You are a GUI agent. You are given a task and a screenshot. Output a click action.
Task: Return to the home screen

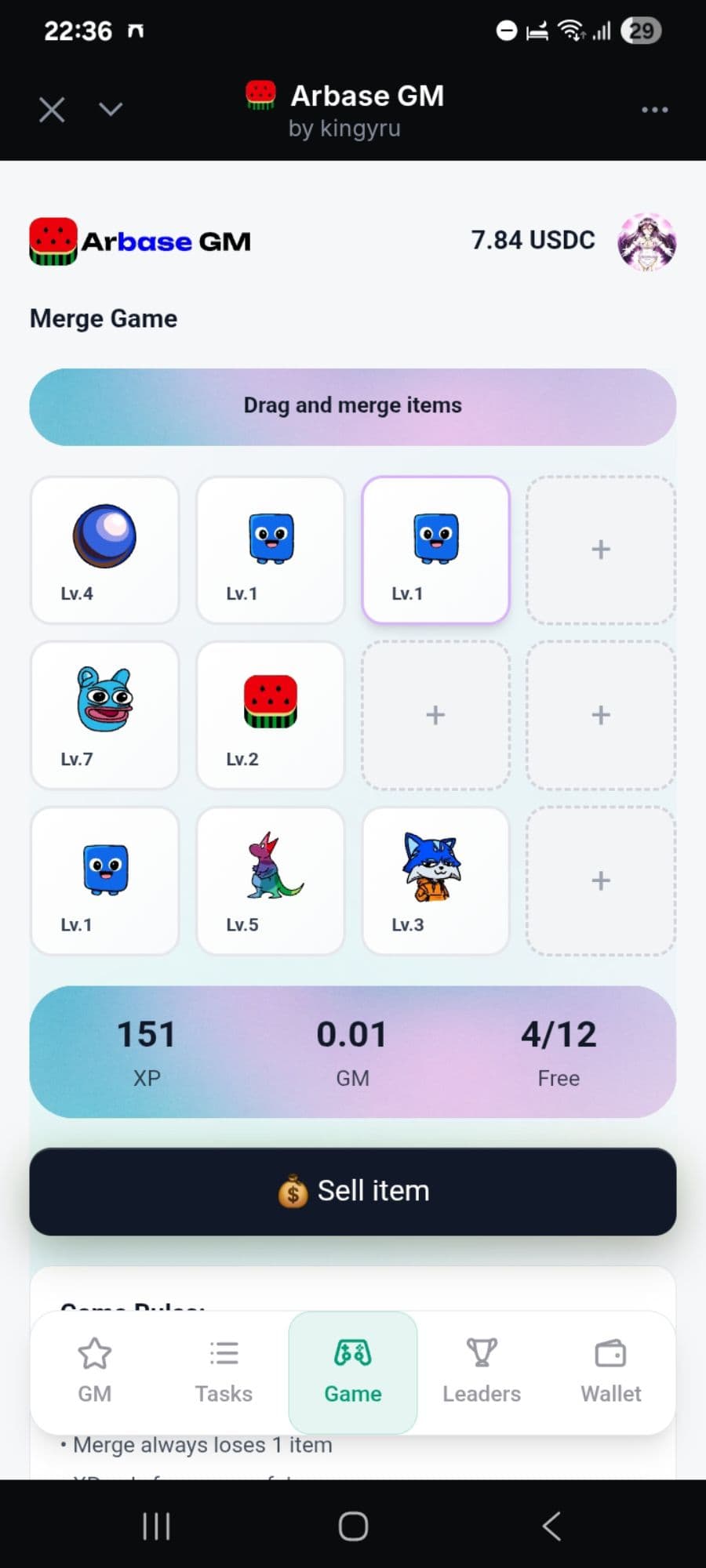(353, 1526)
